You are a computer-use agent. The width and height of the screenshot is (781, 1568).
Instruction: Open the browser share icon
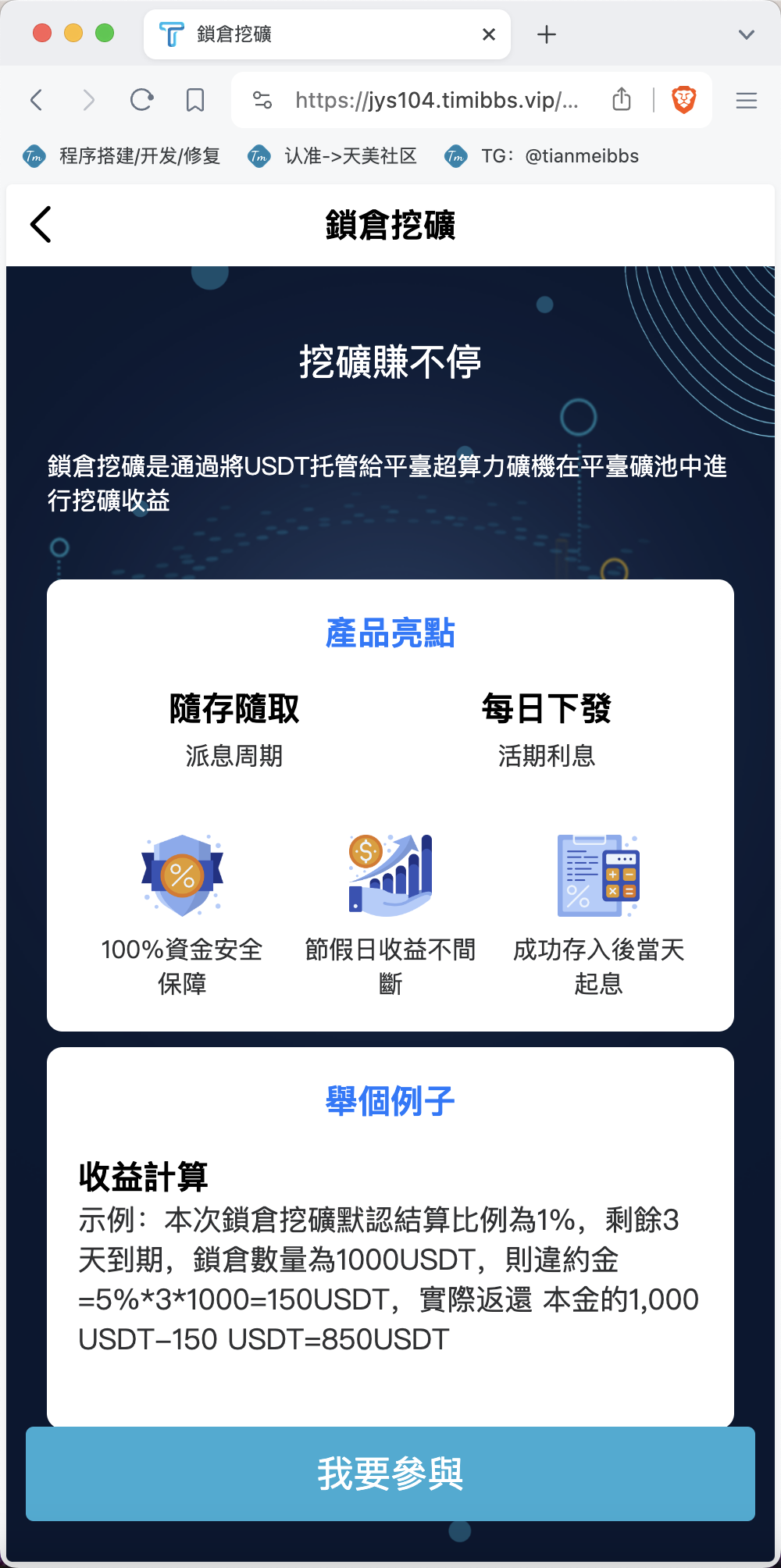[622, 99]
